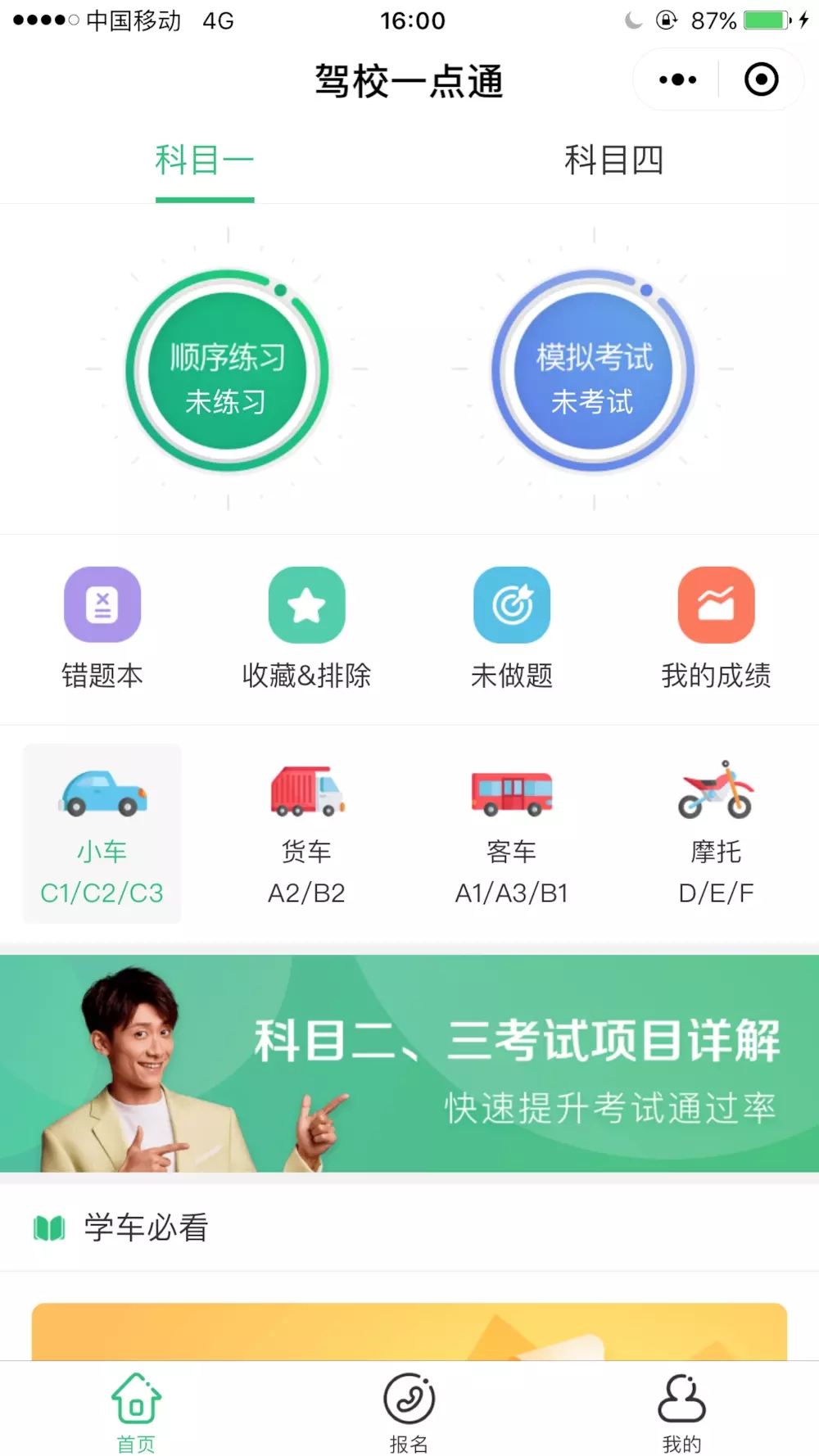The width and height of the screenshot is (819, 1456).
Task: Choose 摩托 D/E/F vehicle type
Action: click(x=716, y=834)
